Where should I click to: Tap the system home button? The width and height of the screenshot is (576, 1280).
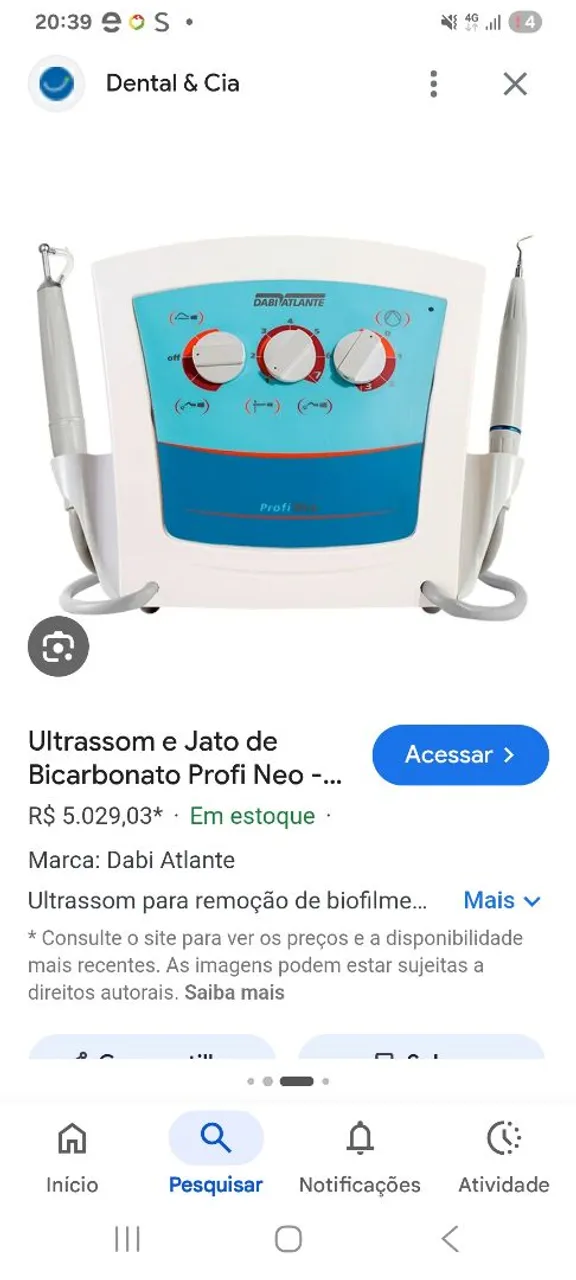click(288, 1240)
